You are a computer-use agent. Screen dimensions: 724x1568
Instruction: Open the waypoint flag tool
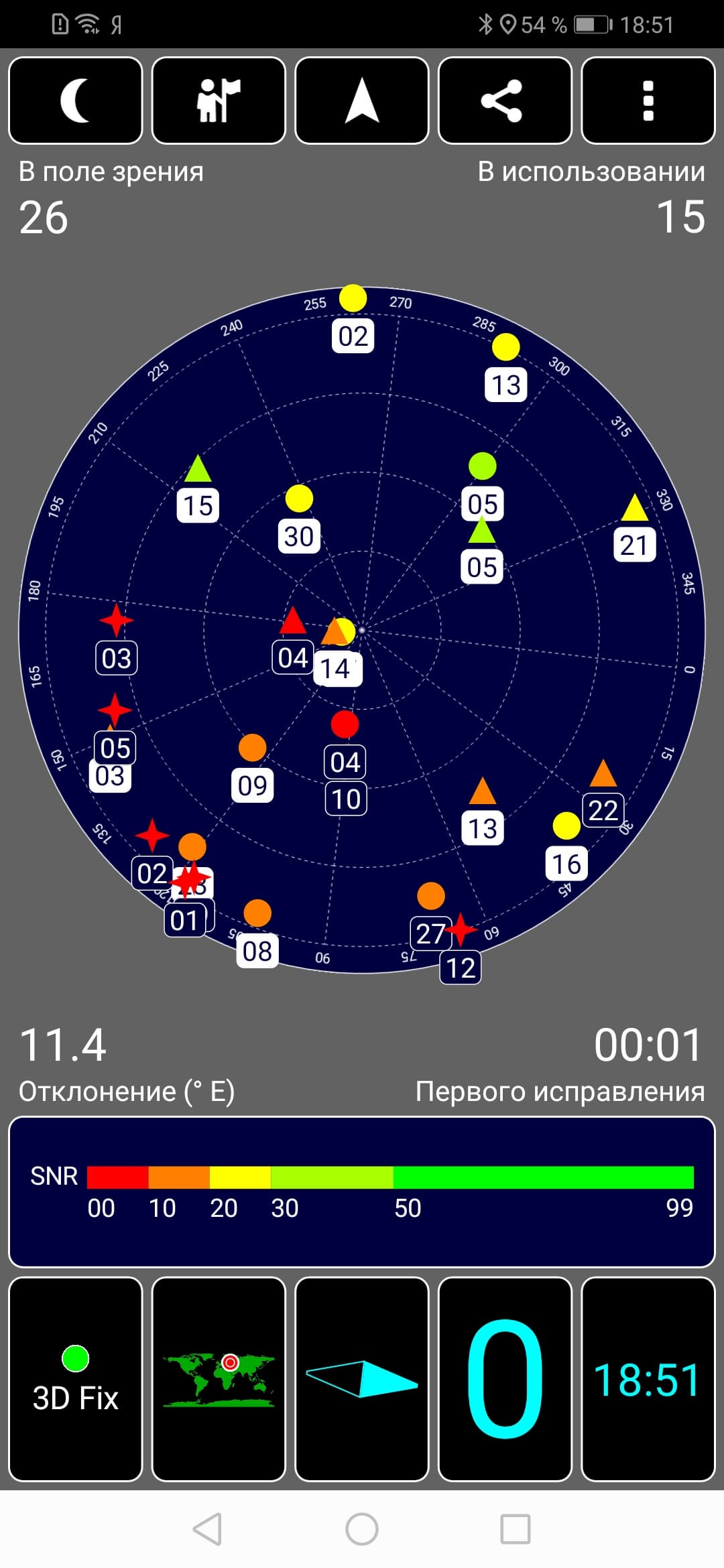point(219,101)
